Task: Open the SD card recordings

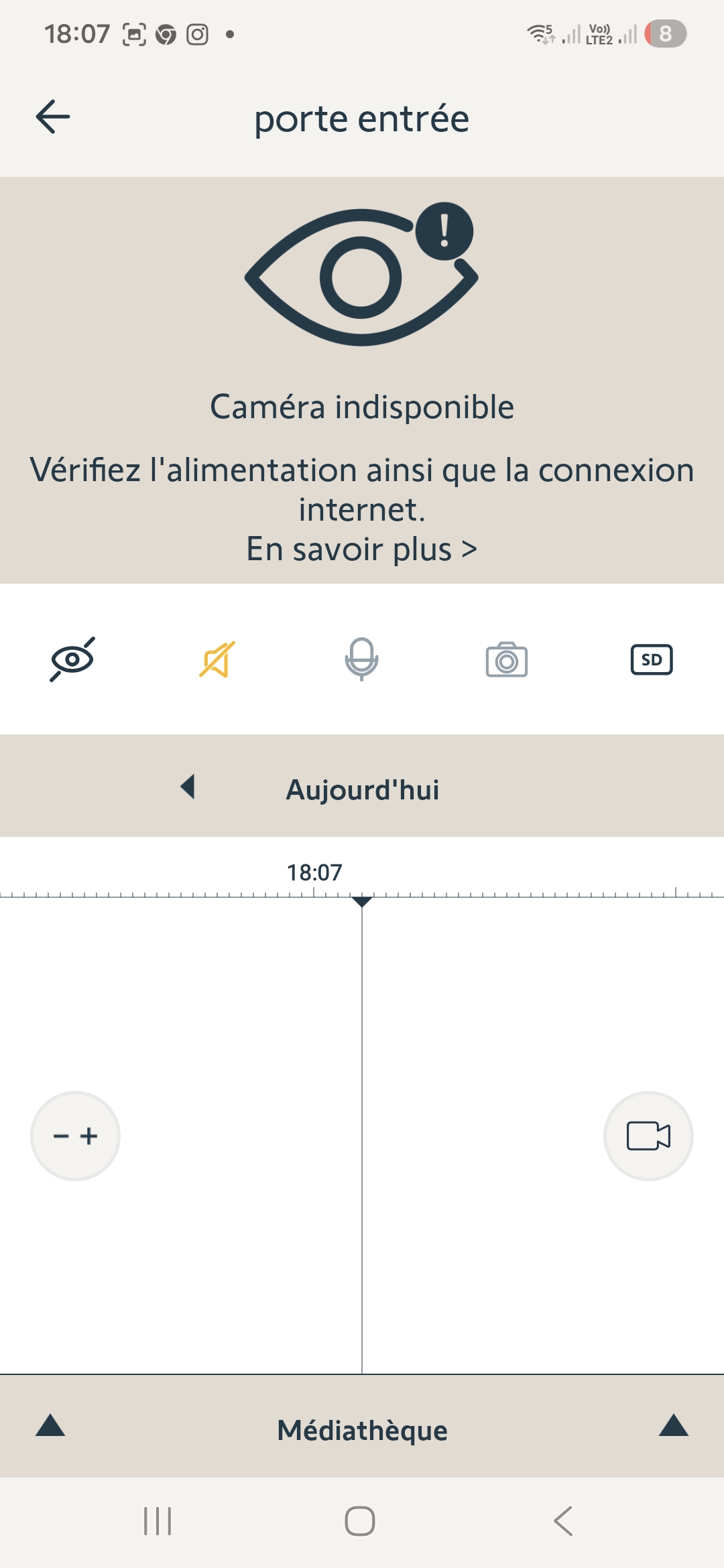Action: tap(651, 659)
